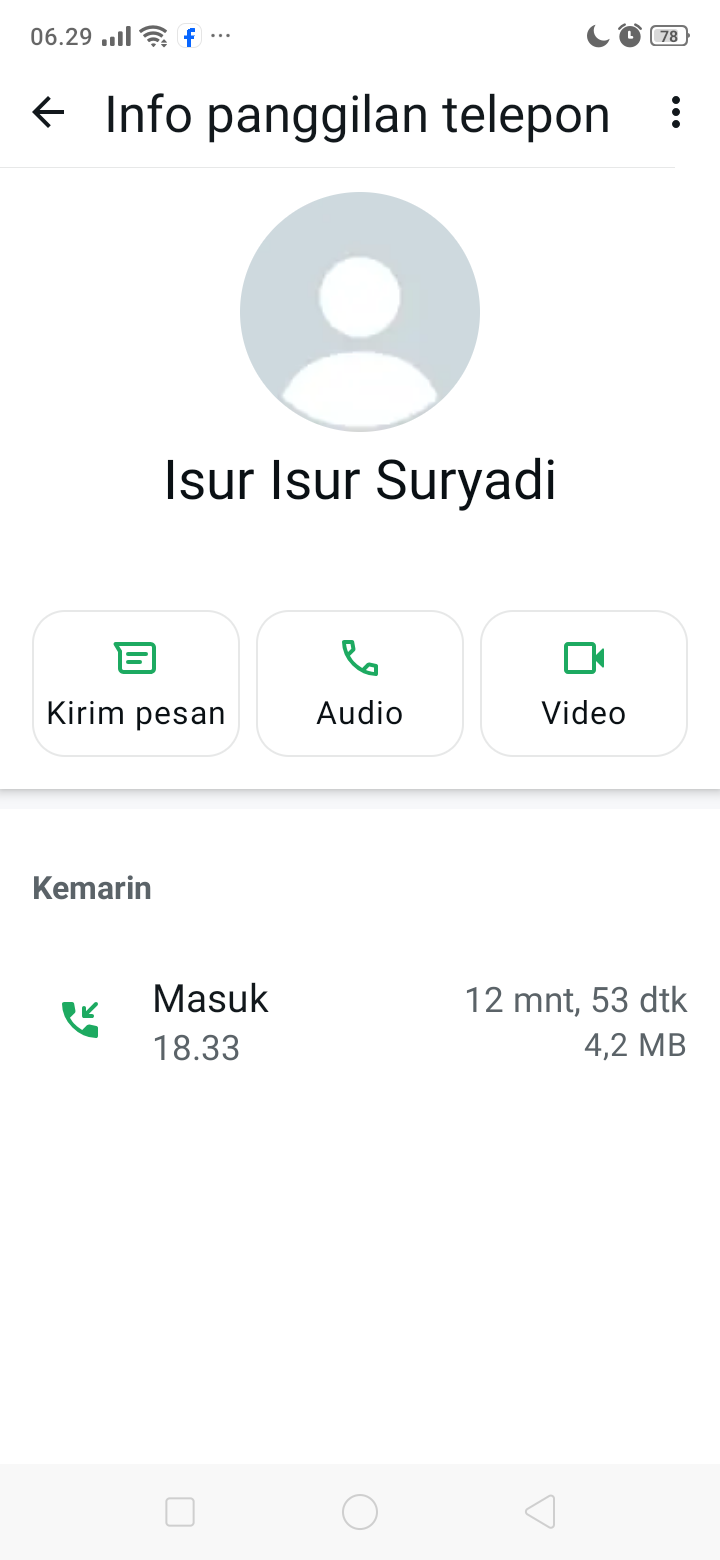Tap the incoming call arrow icon

pyautogui.click(x=80, y=1018)
